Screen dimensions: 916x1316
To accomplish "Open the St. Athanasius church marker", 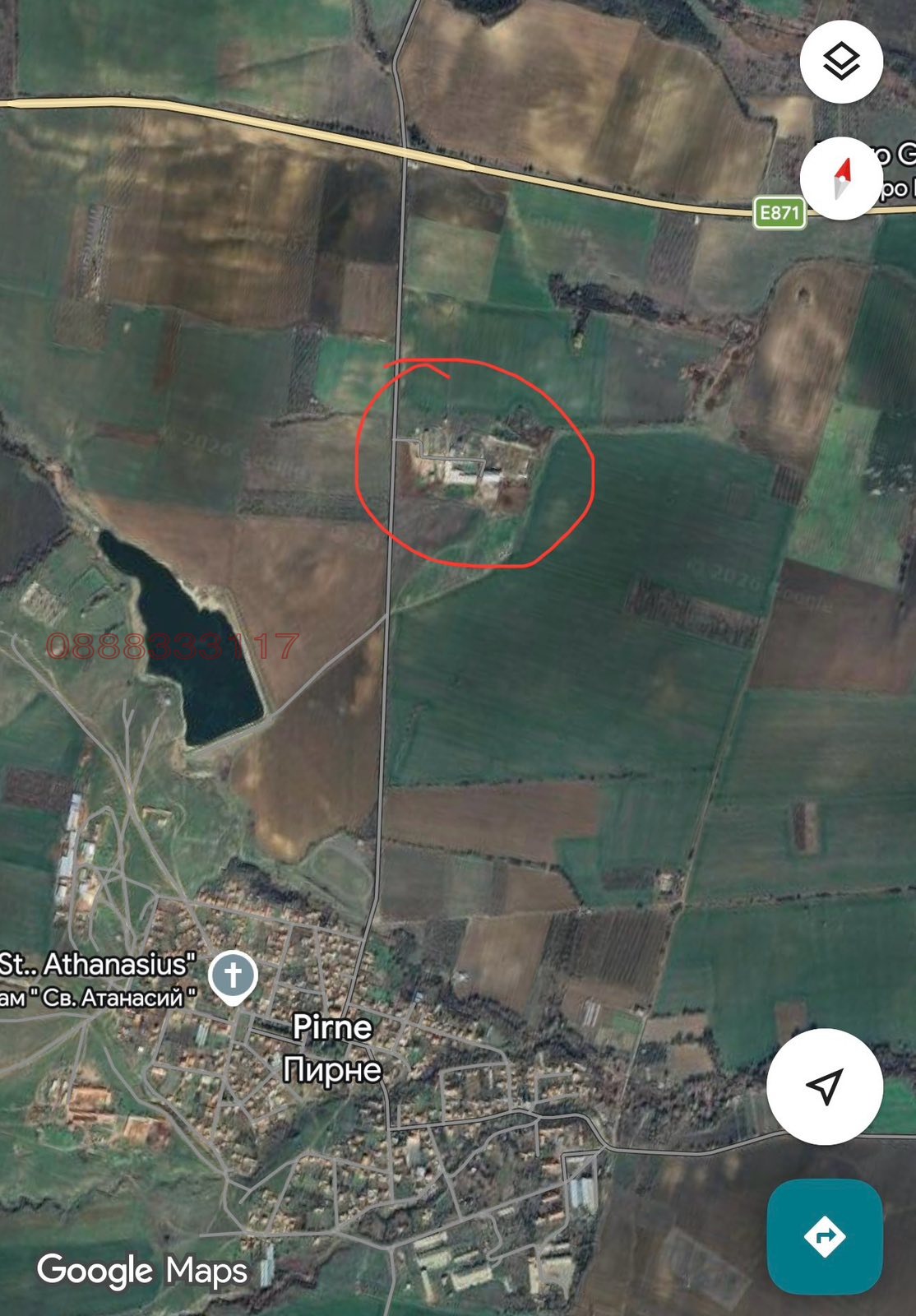I will pyautogui.click(x=233, y=977).
